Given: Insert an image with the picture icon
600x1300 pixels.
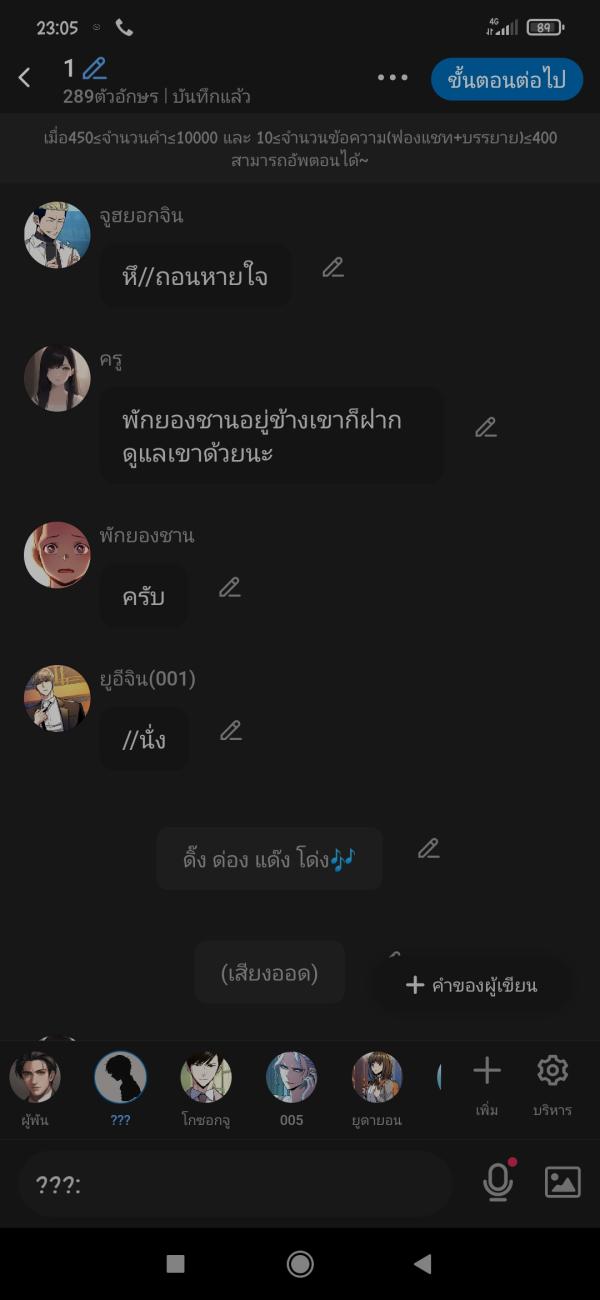Looking at the screenshot, I should point(562,1183).
